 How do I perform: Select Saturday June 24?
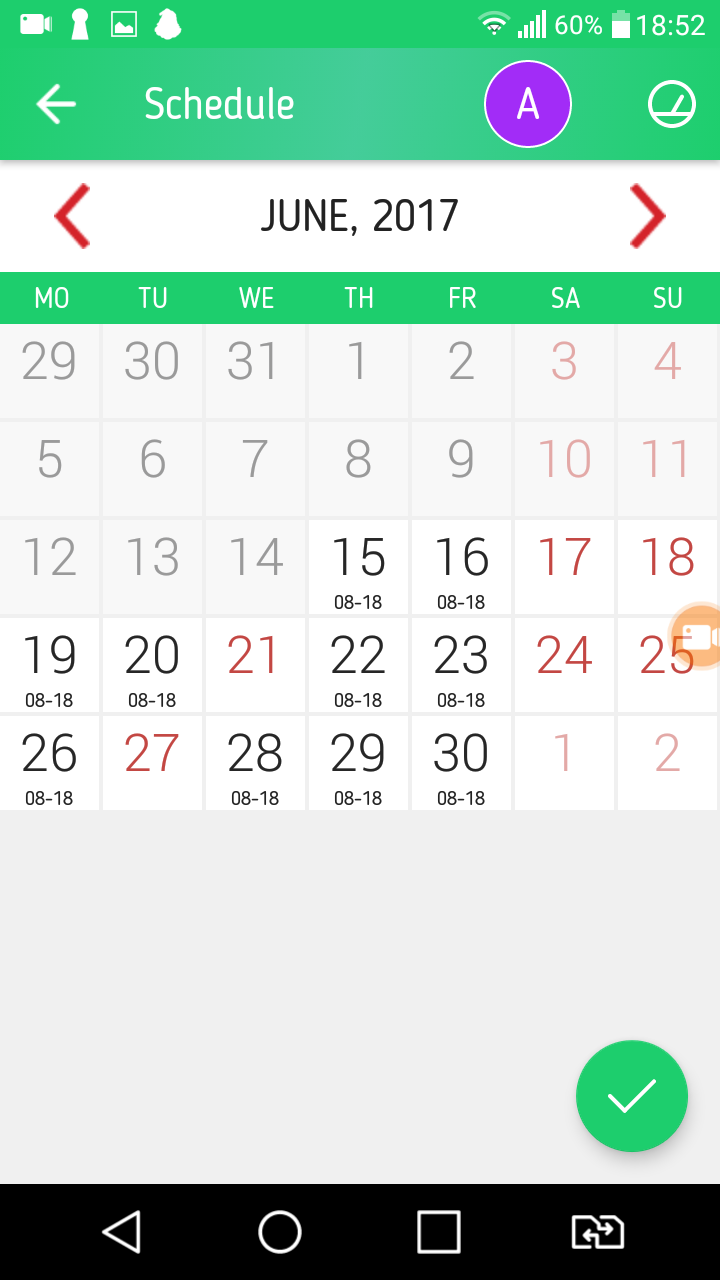click(564, 664)
